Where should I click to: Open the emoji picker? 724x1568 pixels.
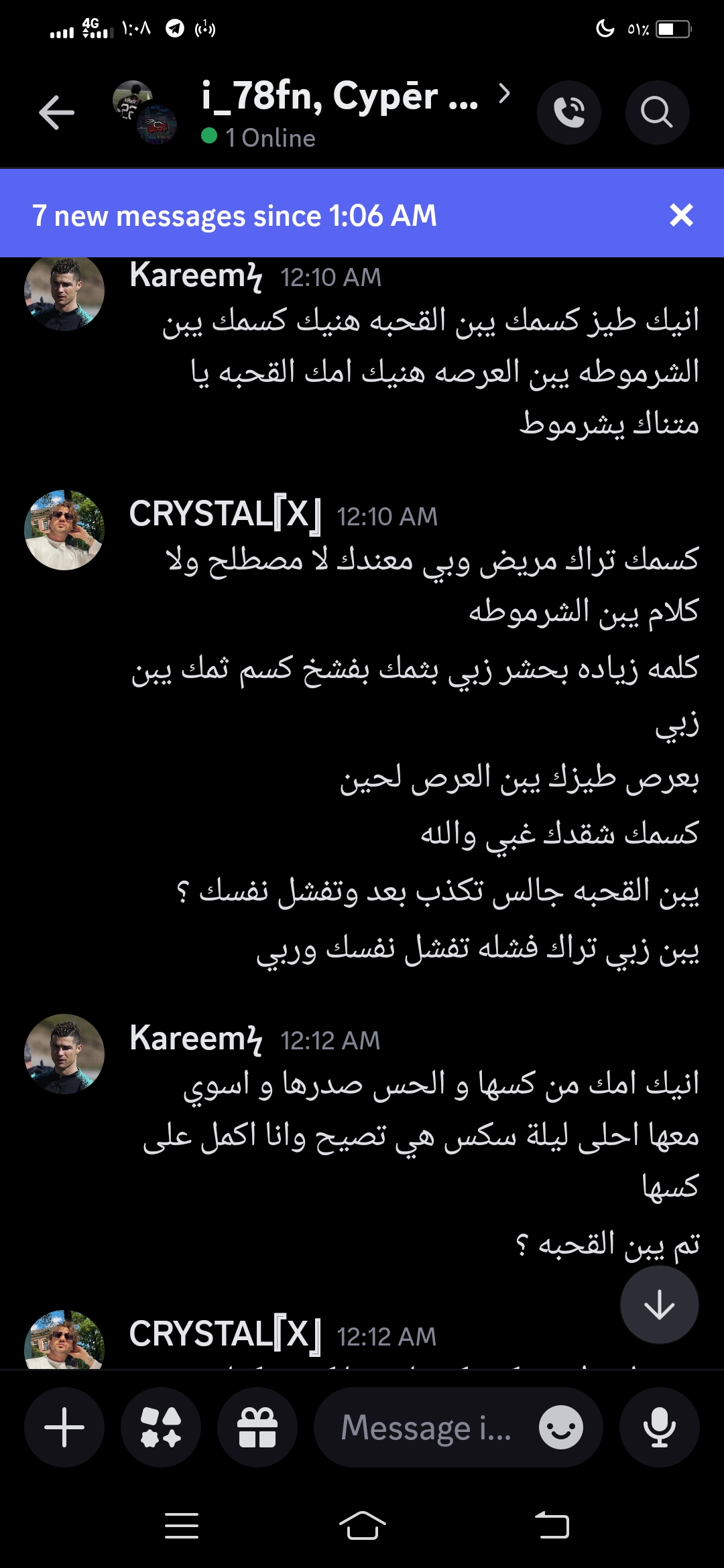[x=560, y=1427]
